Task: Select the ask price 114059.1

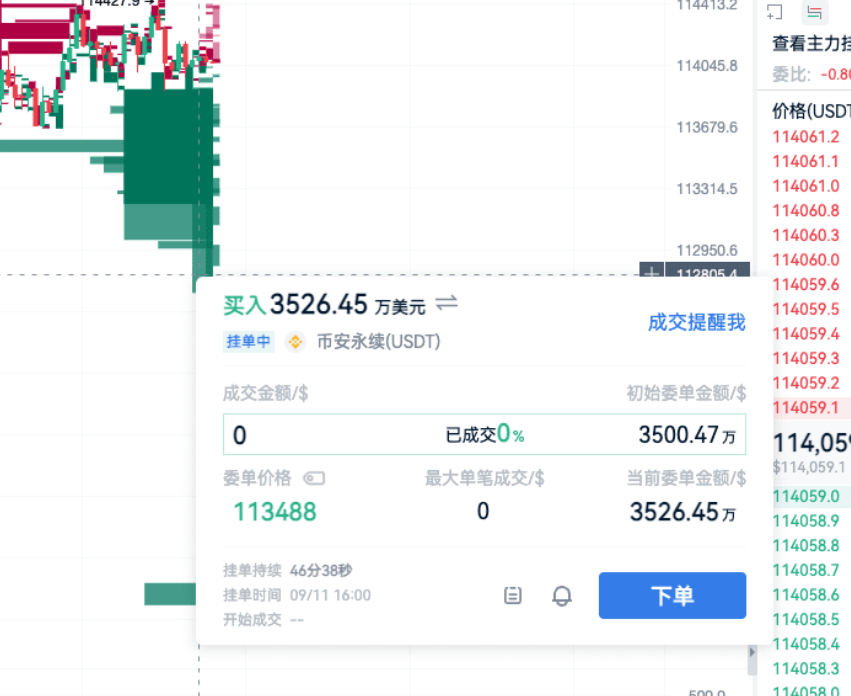Action: pyautogui.click(x=806, y=407)
